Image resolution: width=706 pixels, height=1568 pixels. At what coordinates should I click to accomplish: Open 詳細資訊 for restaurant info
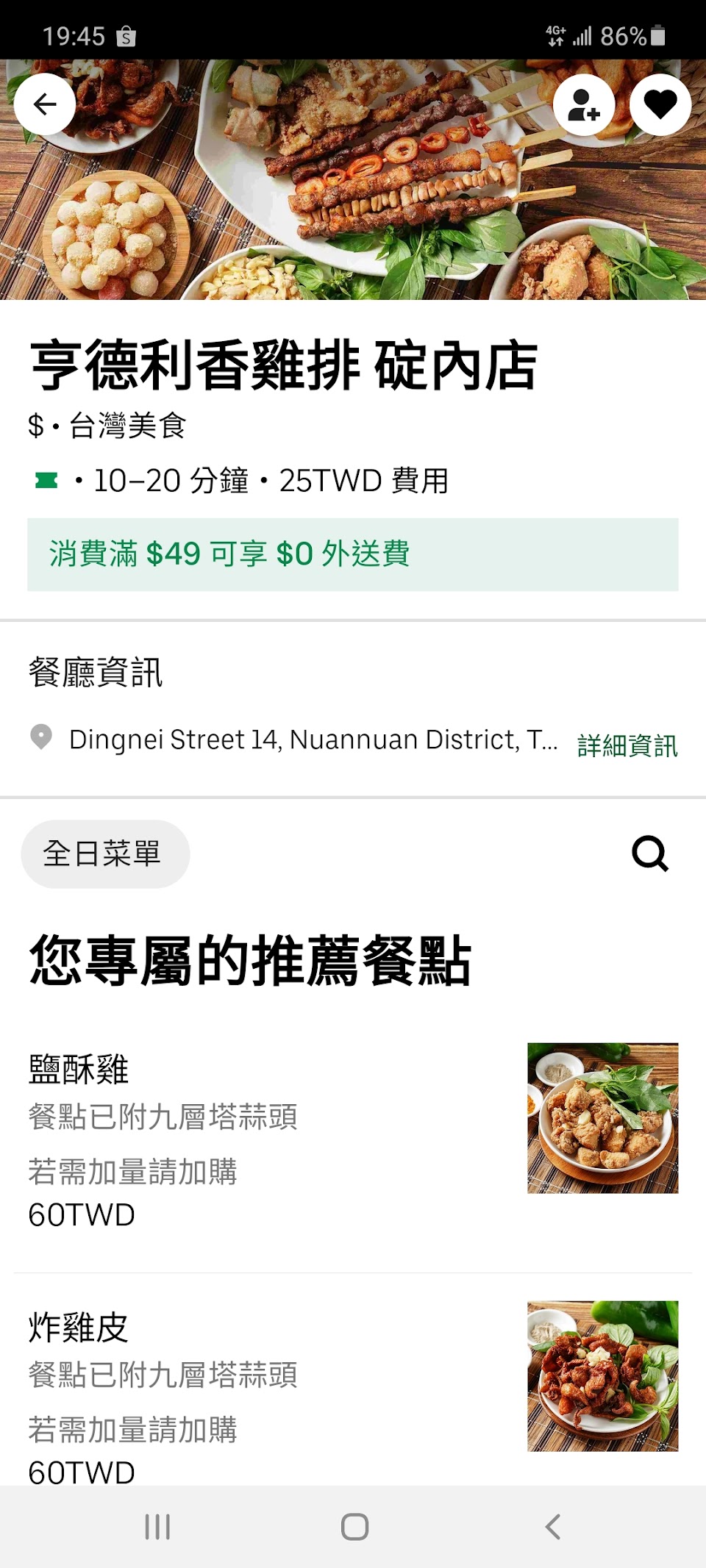pos(627,745)
